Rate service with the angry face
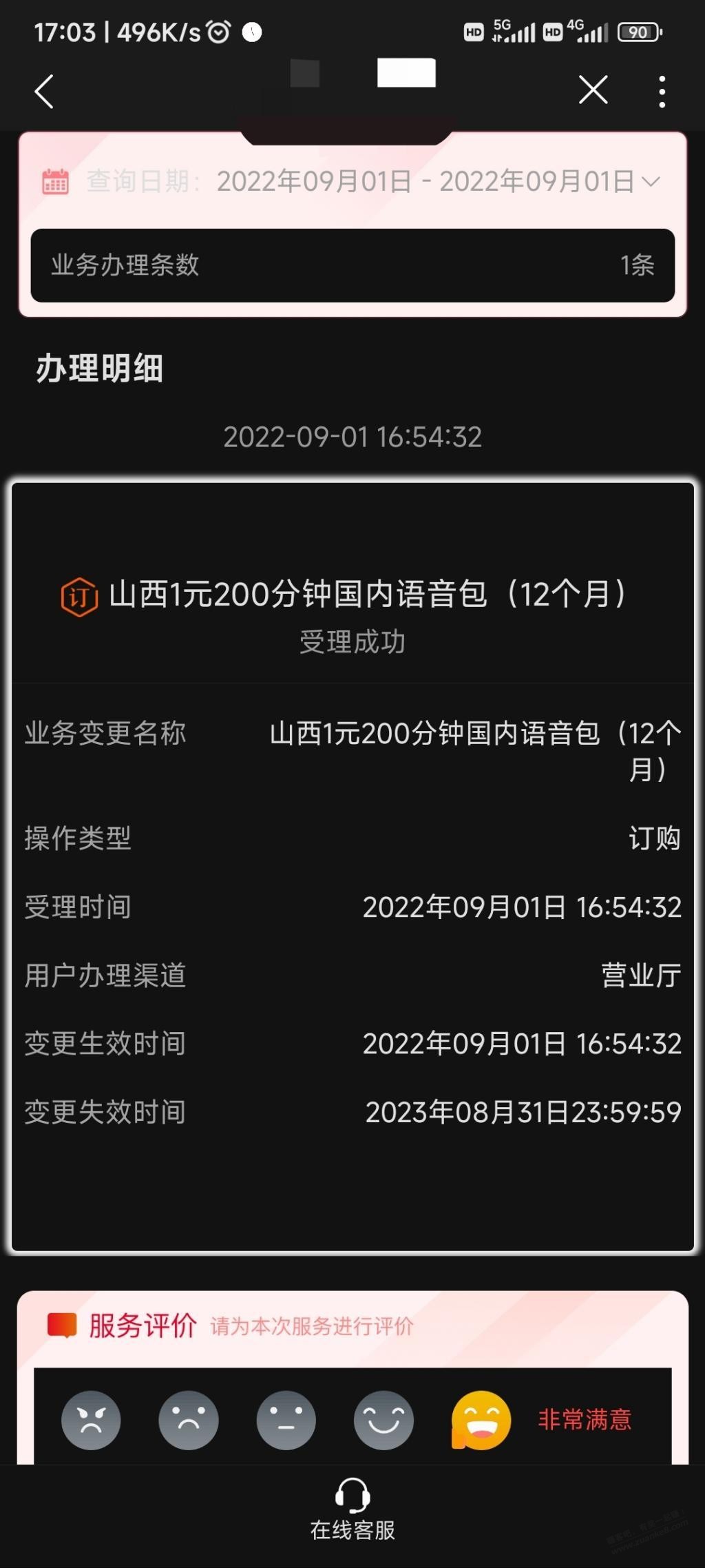This screenshot has width=705, height=1568. [91, 1420]
